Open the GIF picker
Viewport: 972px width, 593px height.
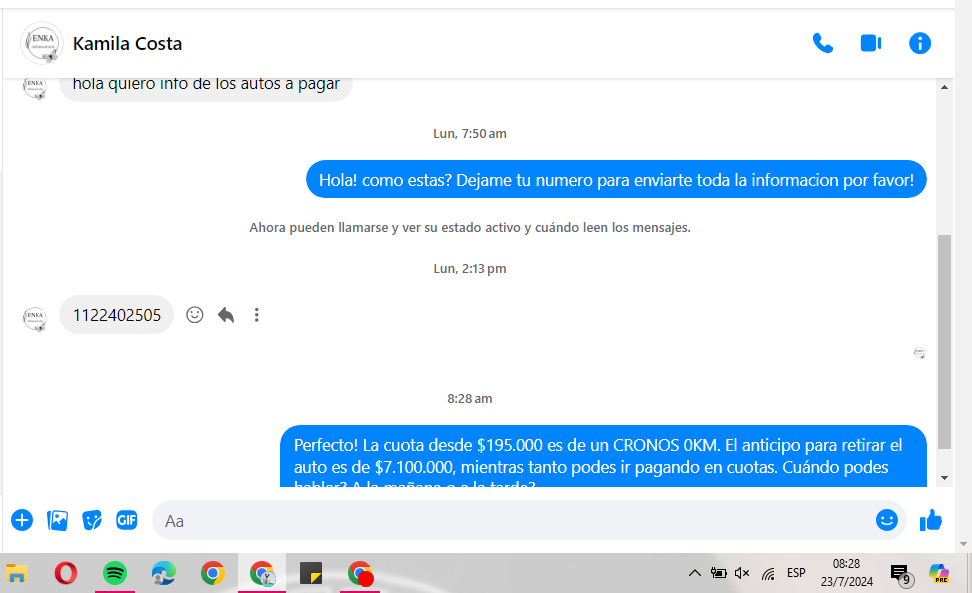point(126,520)
